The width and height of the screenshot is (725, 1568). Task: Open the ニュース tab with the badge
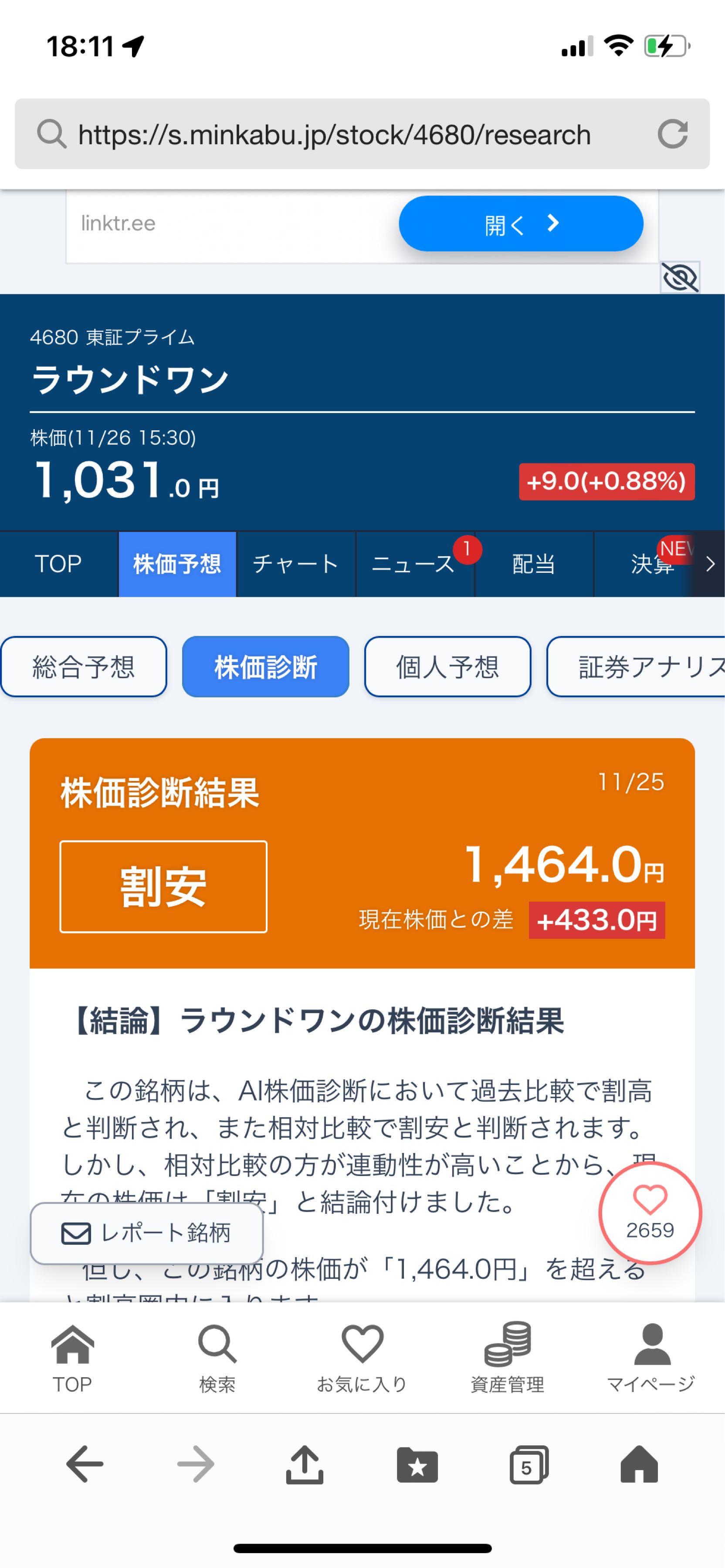(414, 564)
